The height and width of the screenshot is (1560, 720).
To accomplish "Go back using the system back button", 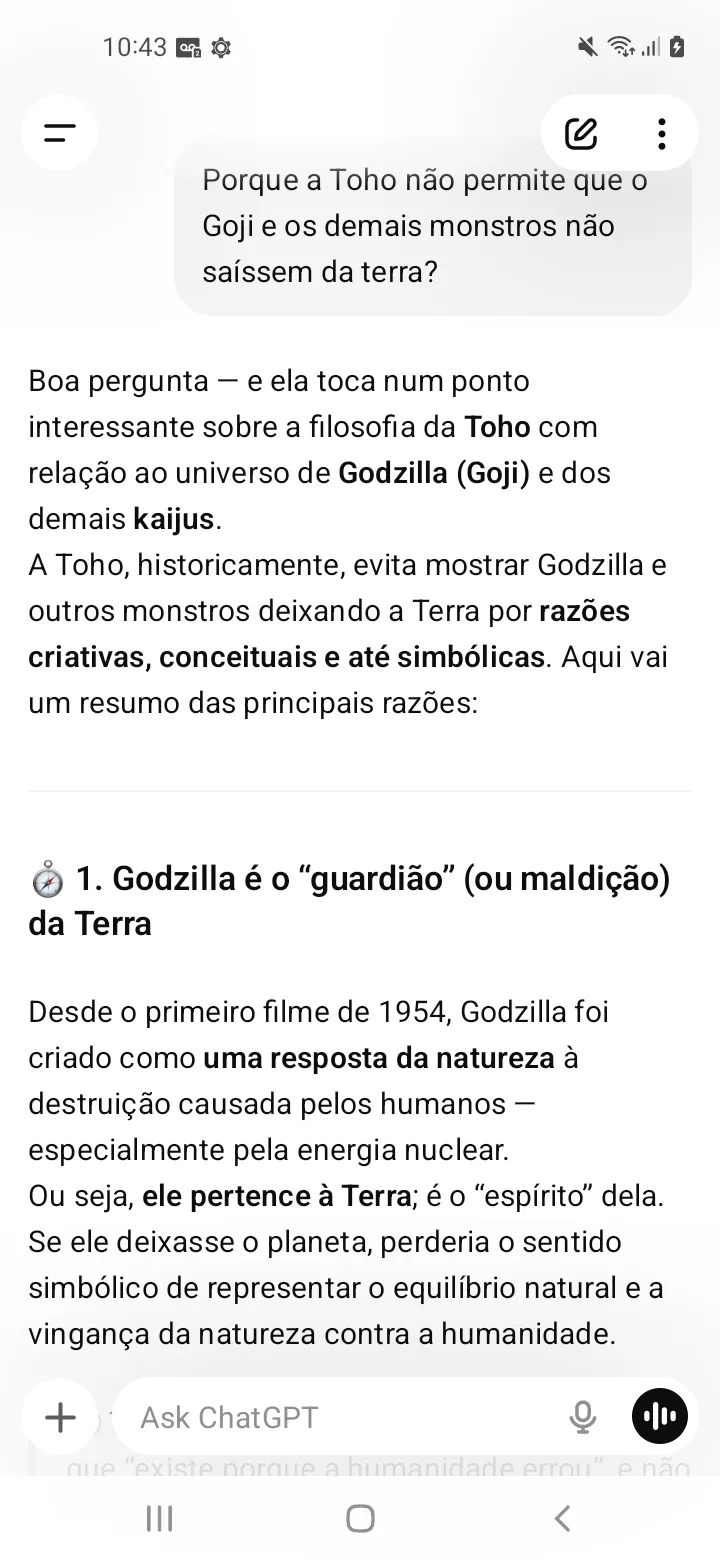I will point(562,1519).
